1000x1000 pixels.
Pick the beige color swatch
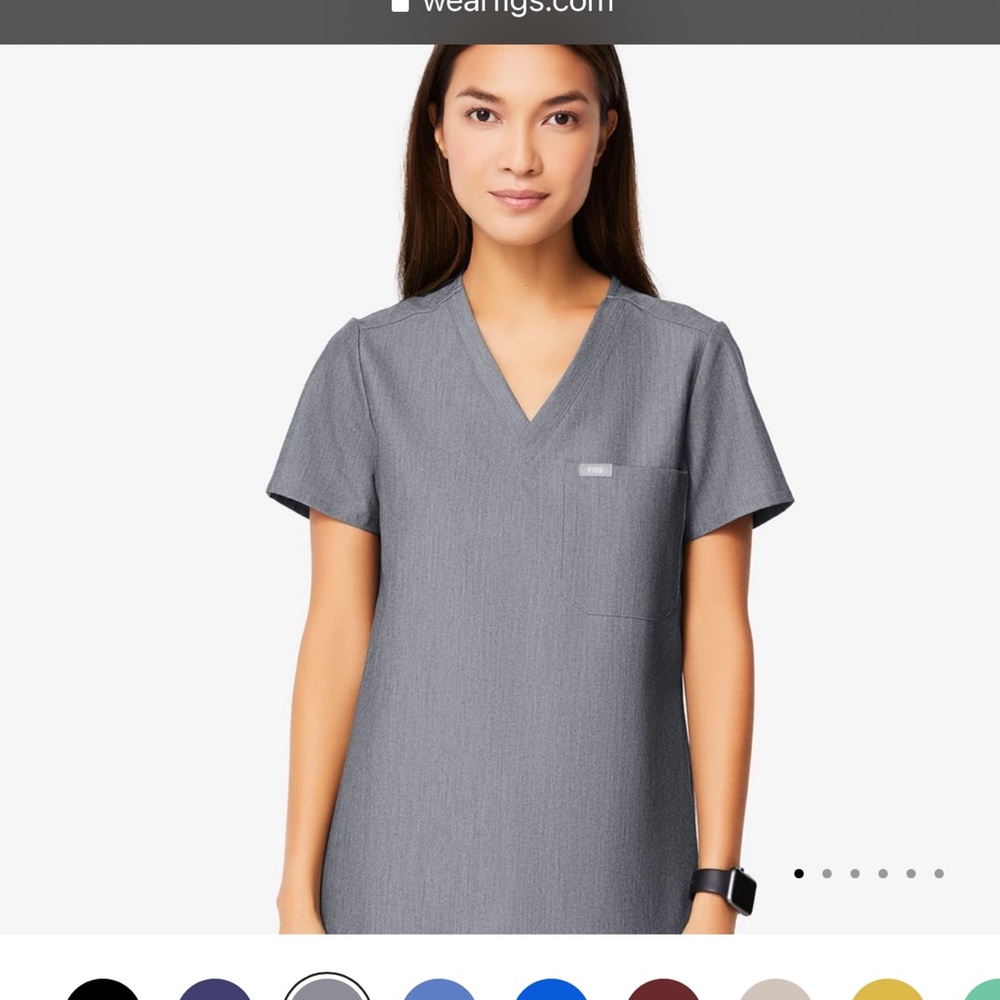click(x=775, y=990)
